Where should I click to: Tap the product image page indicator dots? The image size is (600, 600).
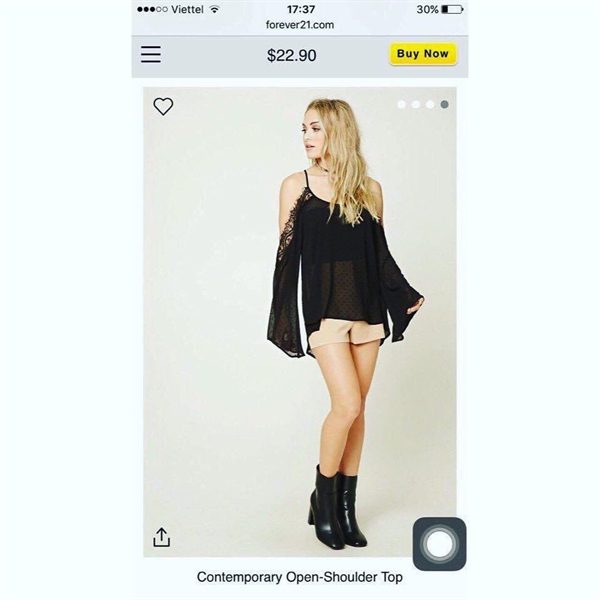pos(422,104)
